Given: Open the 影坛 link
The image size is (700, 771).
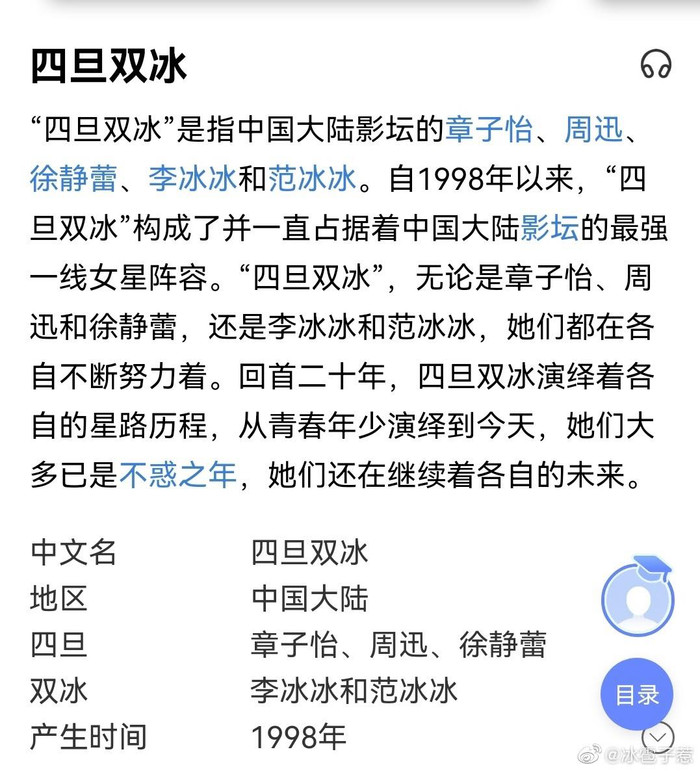Looking at the screenshot, I should (549, 228).
